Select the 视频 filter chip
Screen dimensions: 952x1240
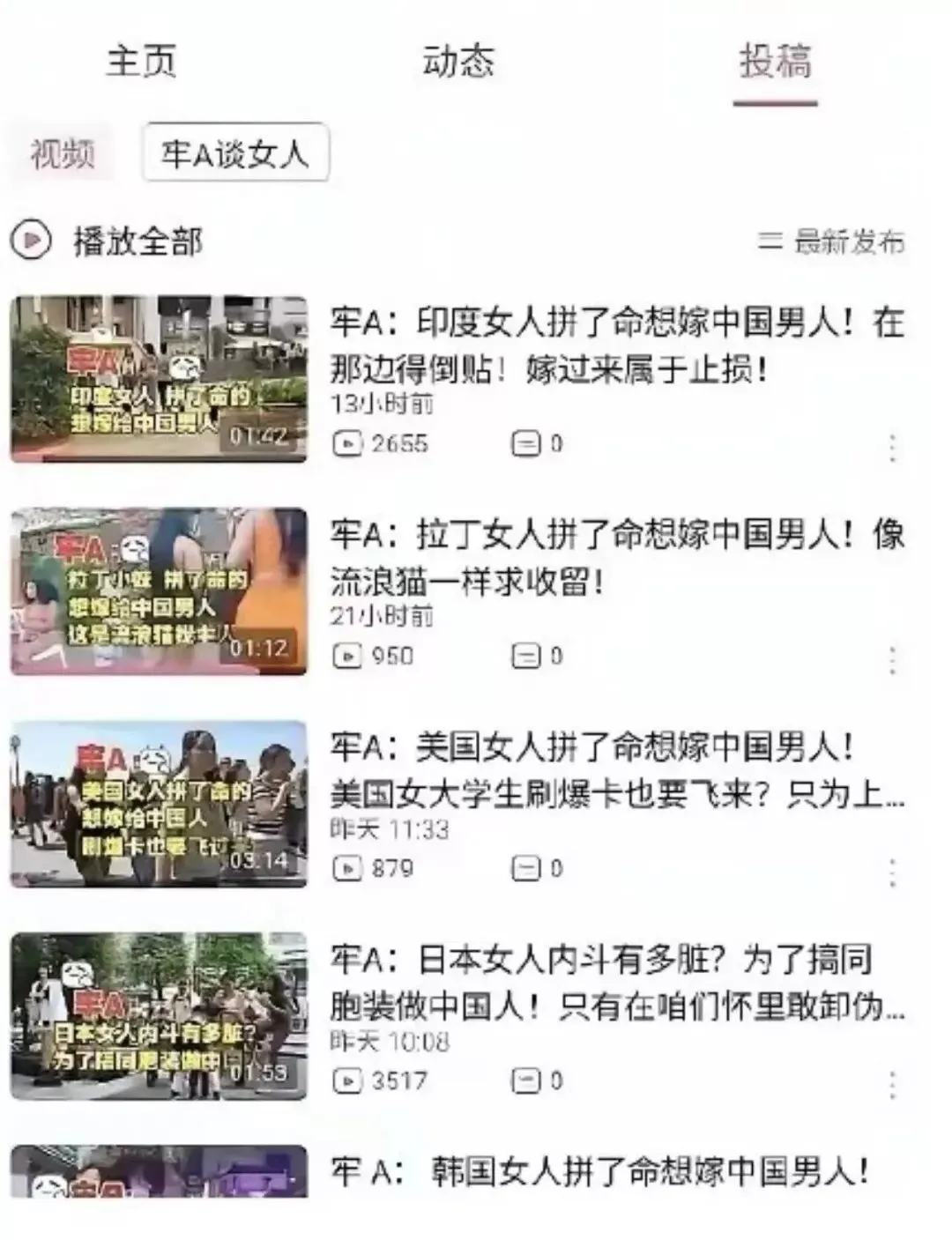point(62,154)
